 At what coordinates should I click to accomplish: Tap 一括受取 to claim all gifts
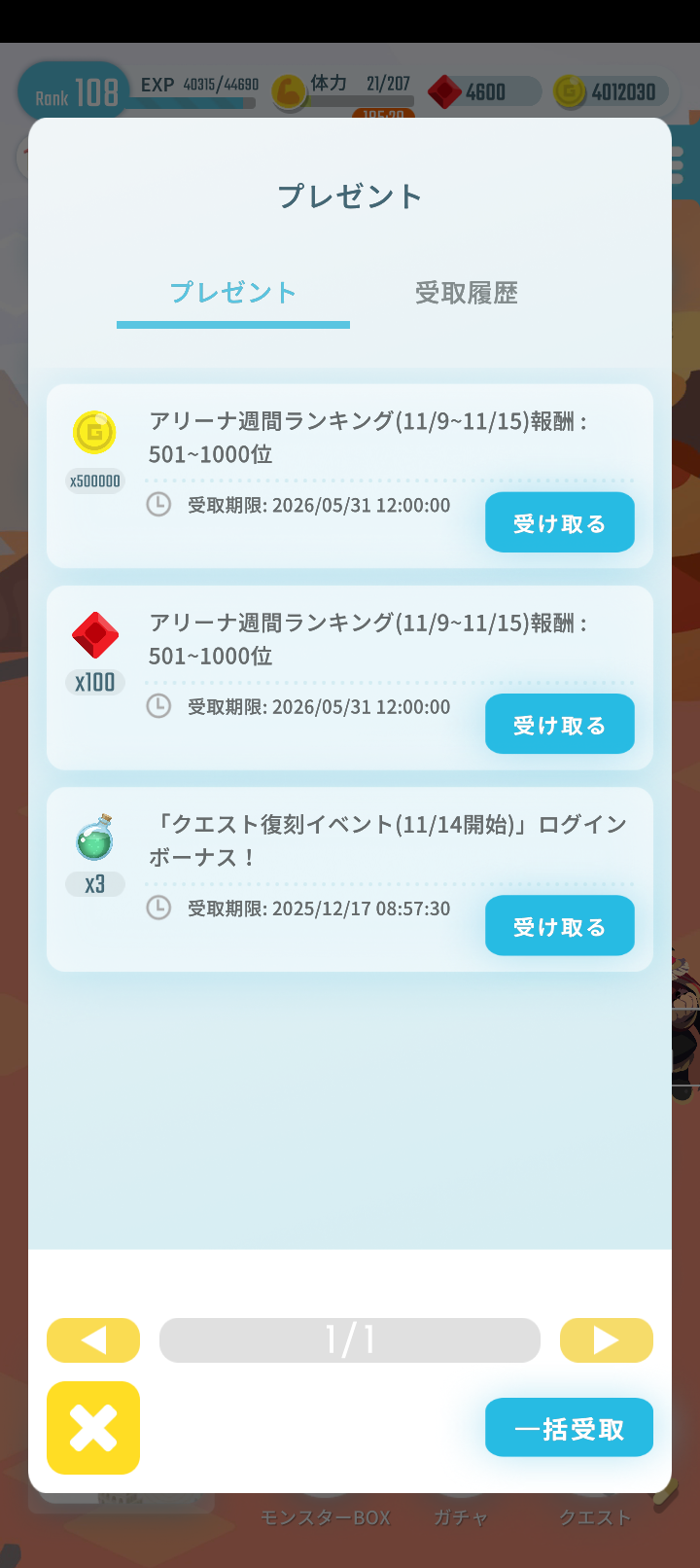[569, 1427]
